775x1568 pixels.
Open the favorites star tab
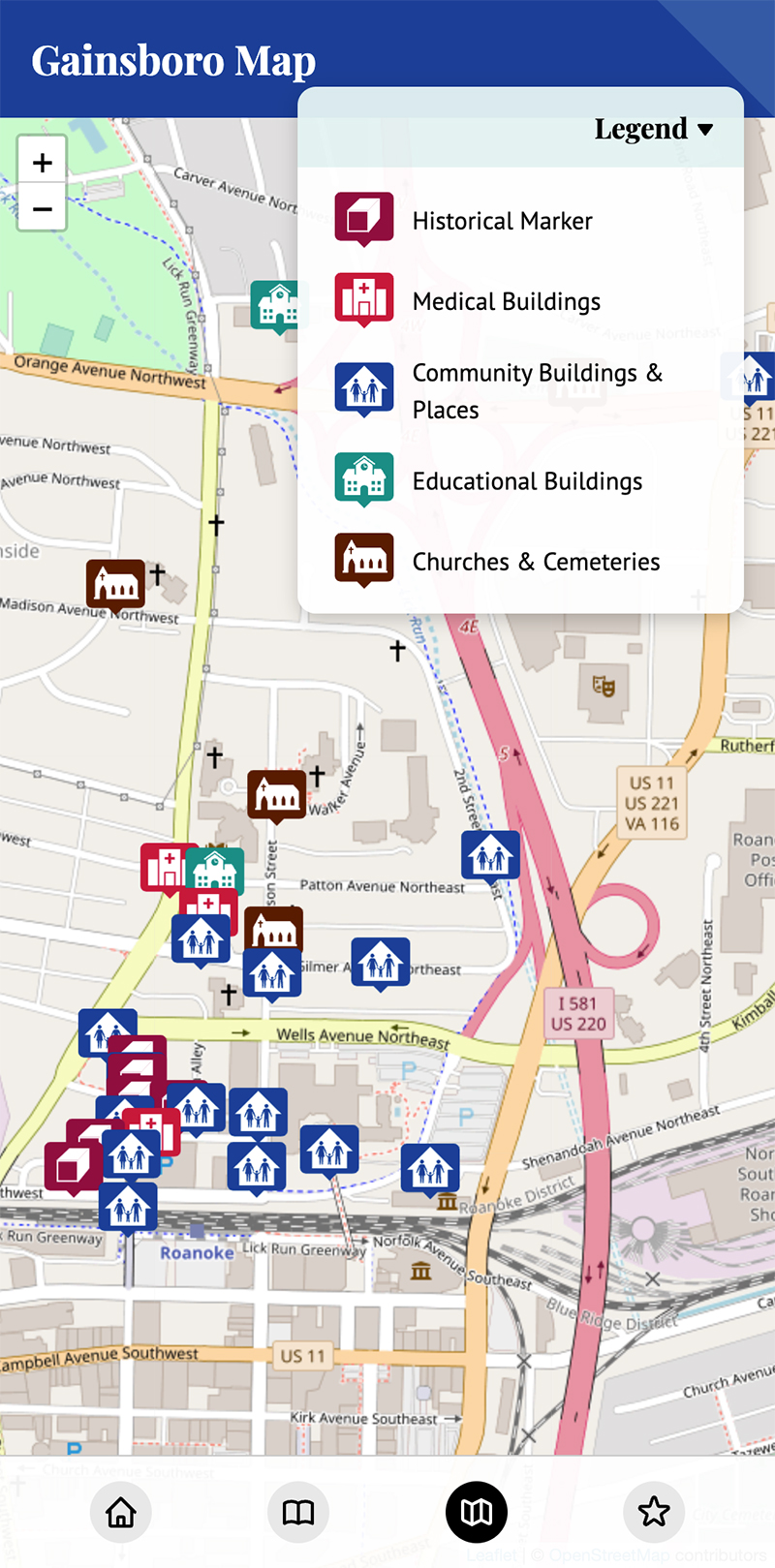pos(654,1512)
